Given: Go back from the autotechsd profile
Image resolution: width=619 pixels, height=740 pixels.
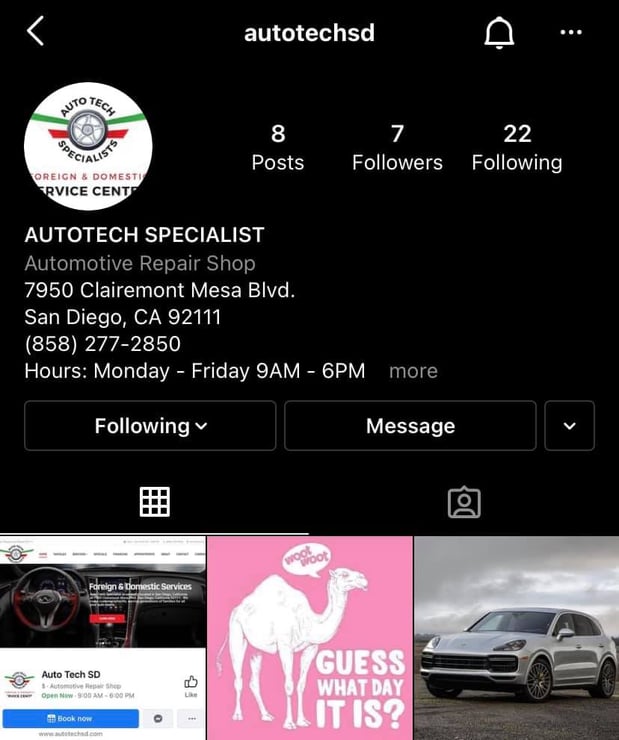Looking at the screenshot, I should (36, 32).
